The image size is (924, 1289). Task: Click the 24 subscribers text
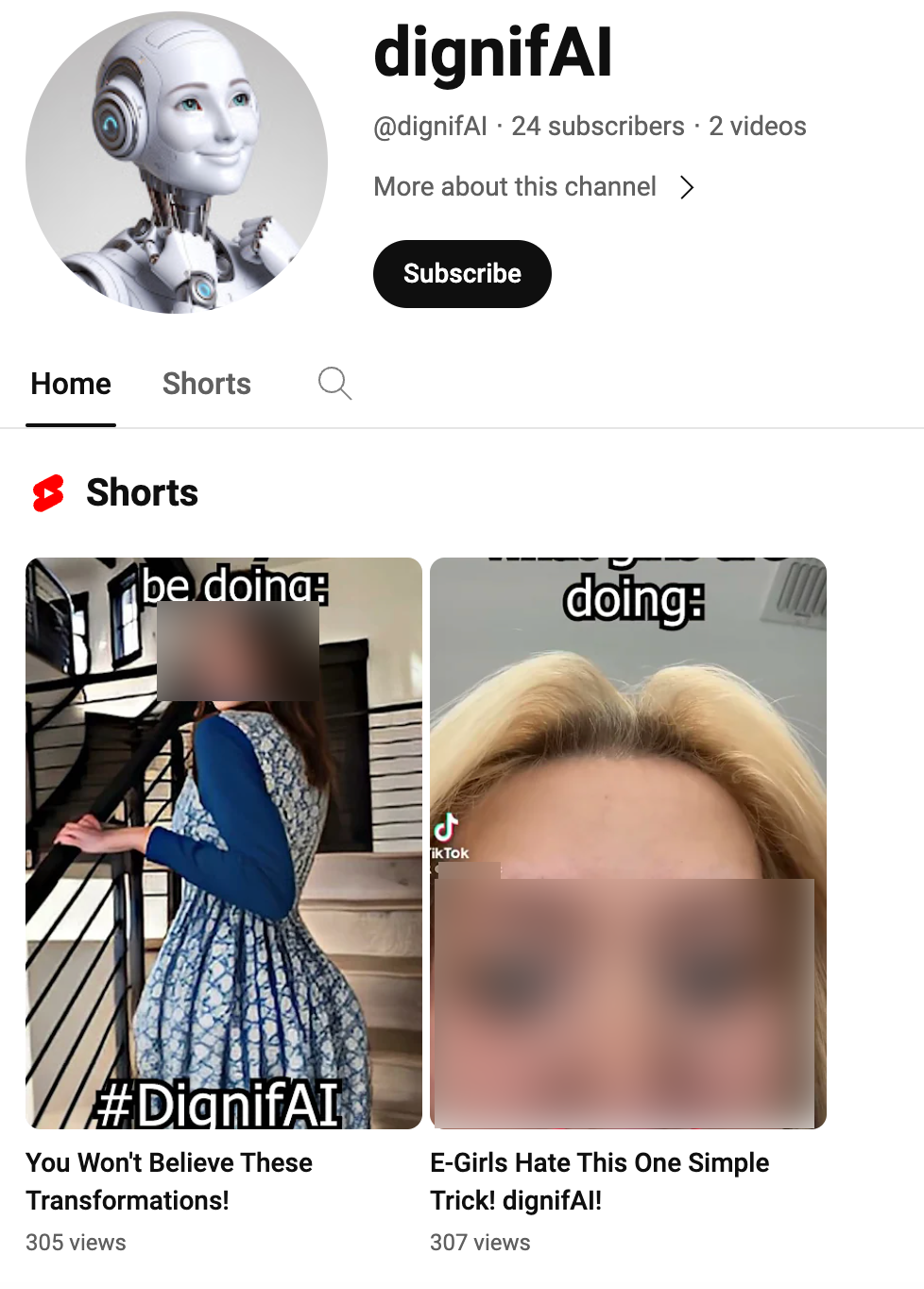(x=597, y=126)
